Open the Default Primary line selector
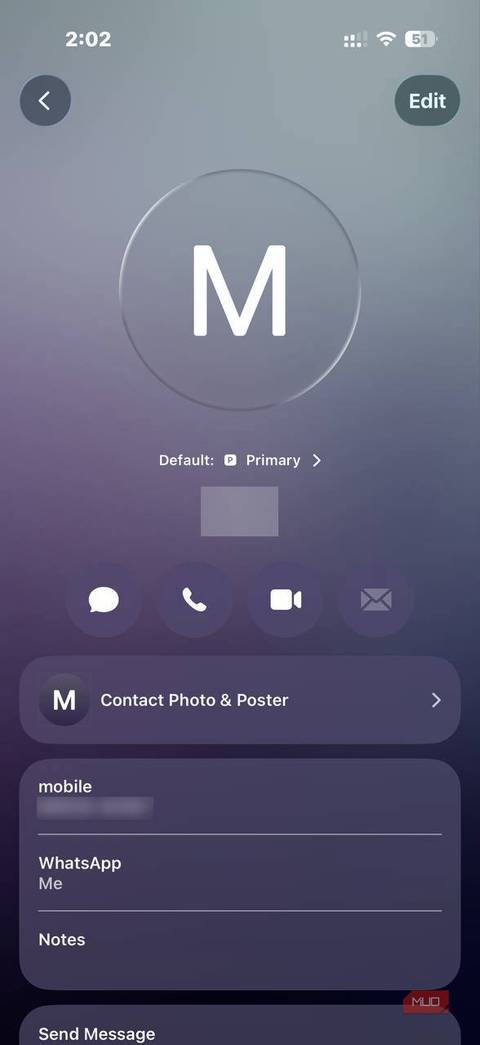480x1045 pixels. tap(240, 461)
